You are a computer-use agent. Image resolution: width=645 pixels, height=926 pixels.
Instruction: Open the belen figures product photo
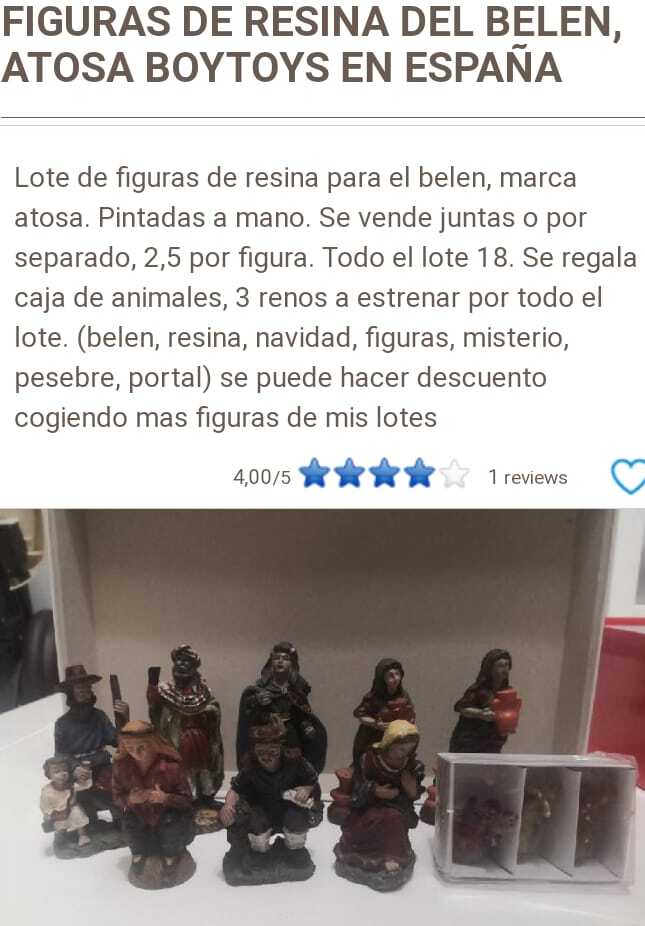pyautogui.click(x=322, y=715)
